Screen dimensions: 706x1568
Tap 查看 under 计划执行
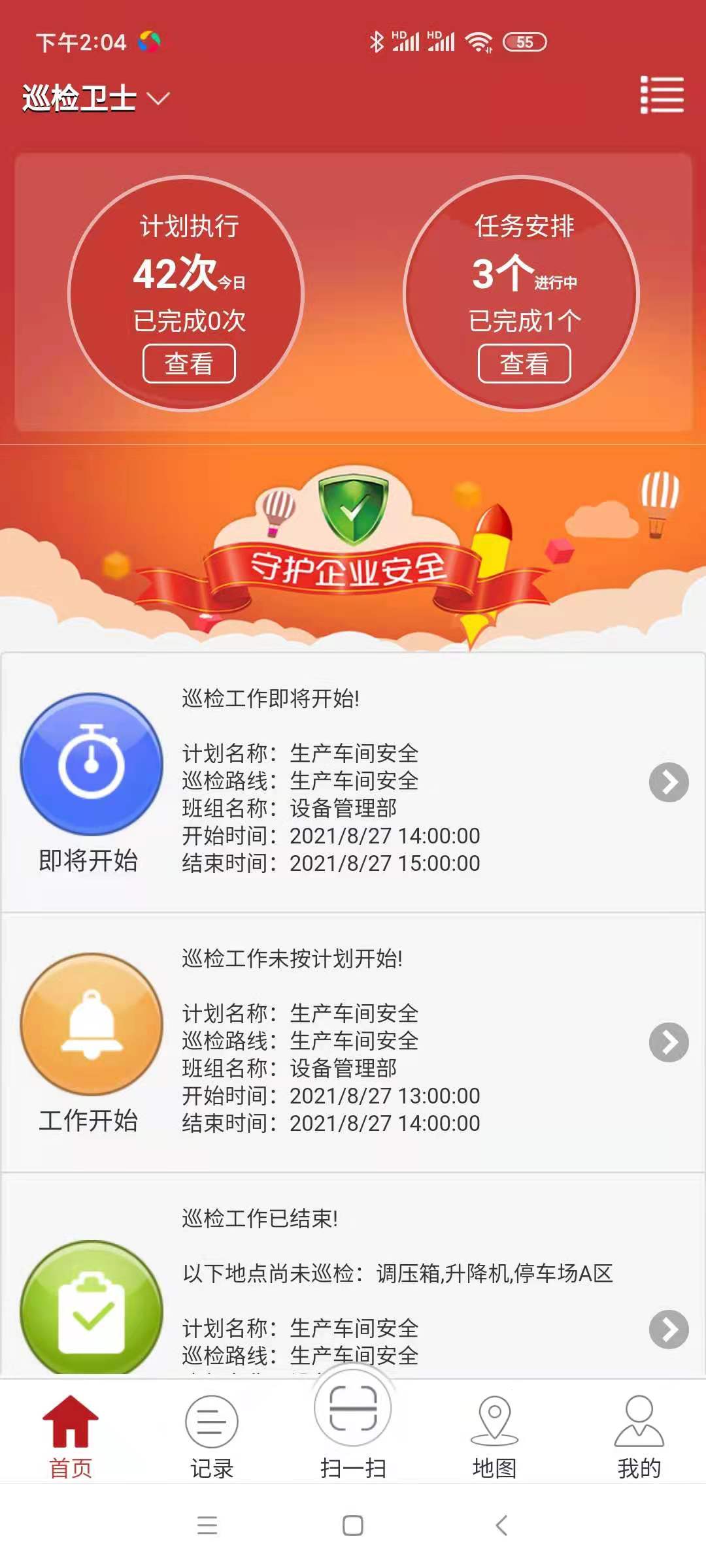click(189, 363)
